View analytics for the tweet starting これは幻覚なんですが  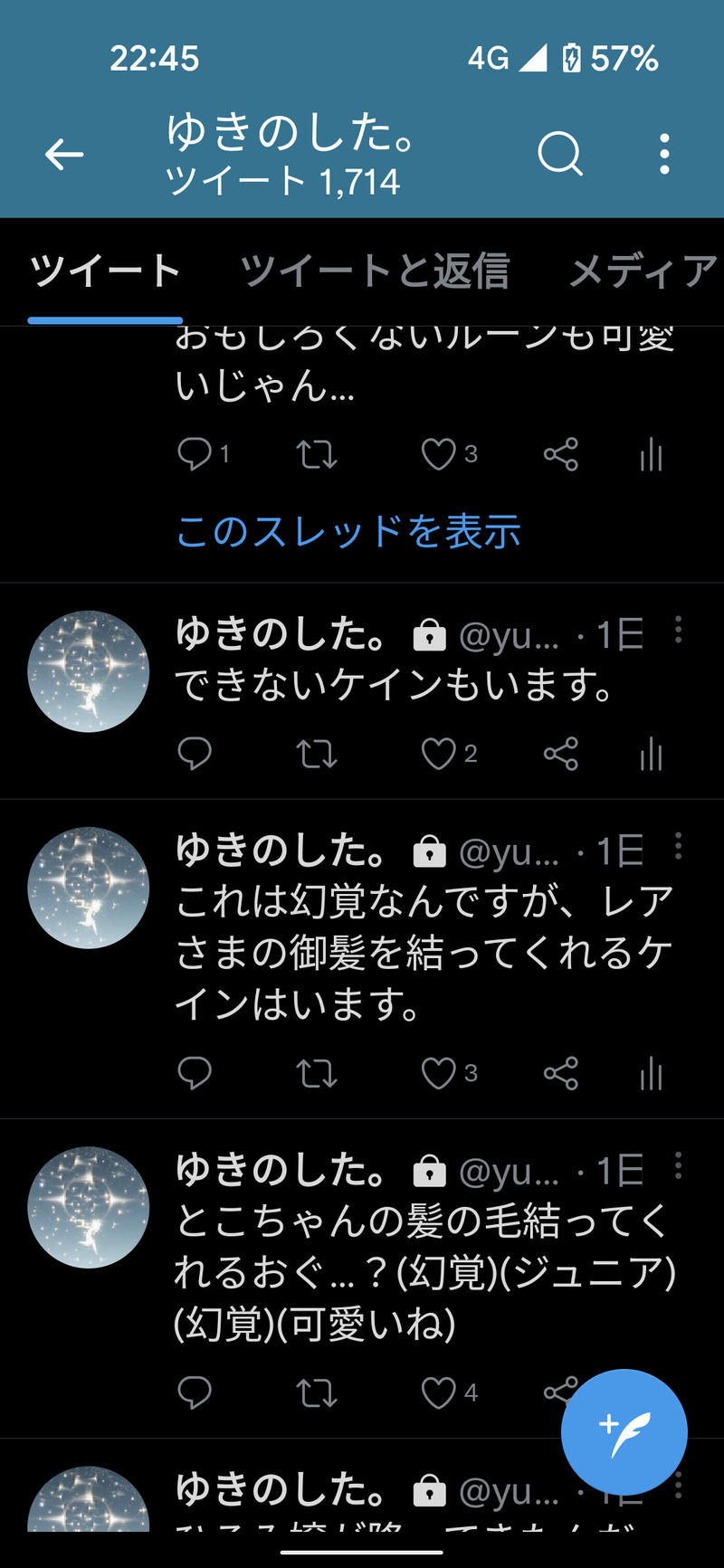652,1074
